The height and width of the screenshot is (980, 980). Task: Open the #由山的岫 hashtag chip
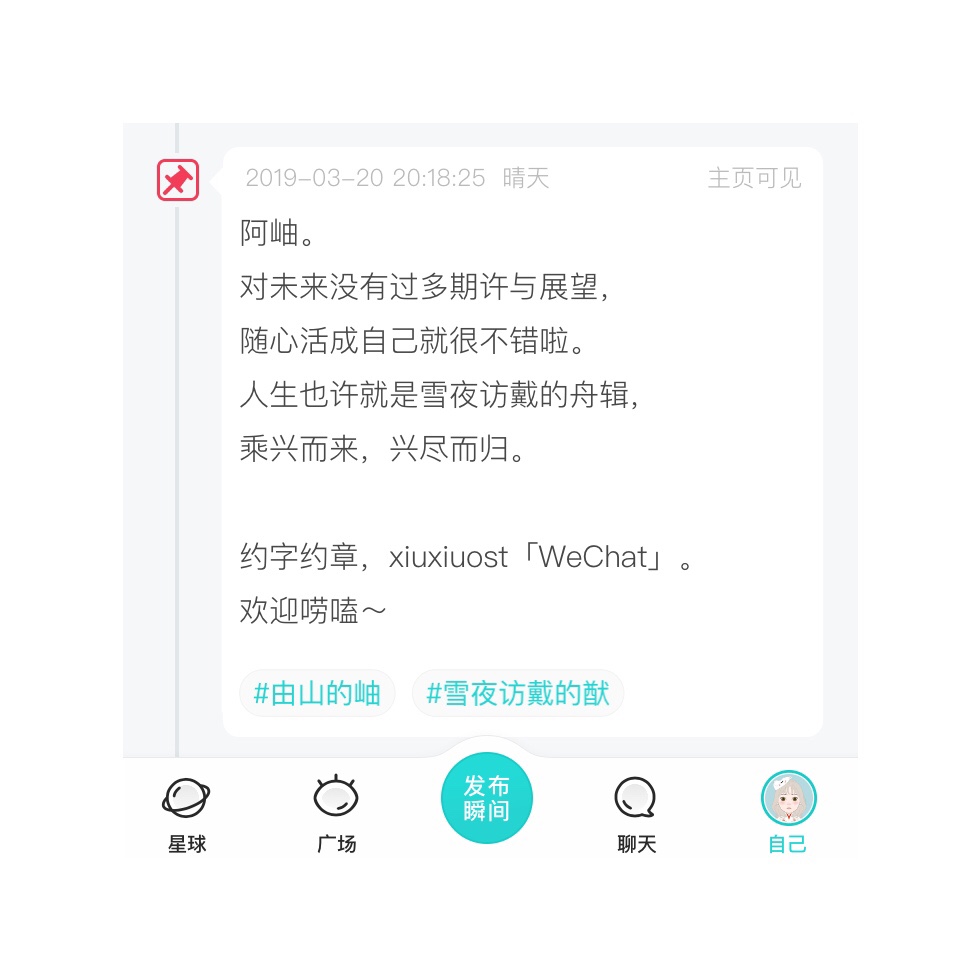tap(318, 693)
